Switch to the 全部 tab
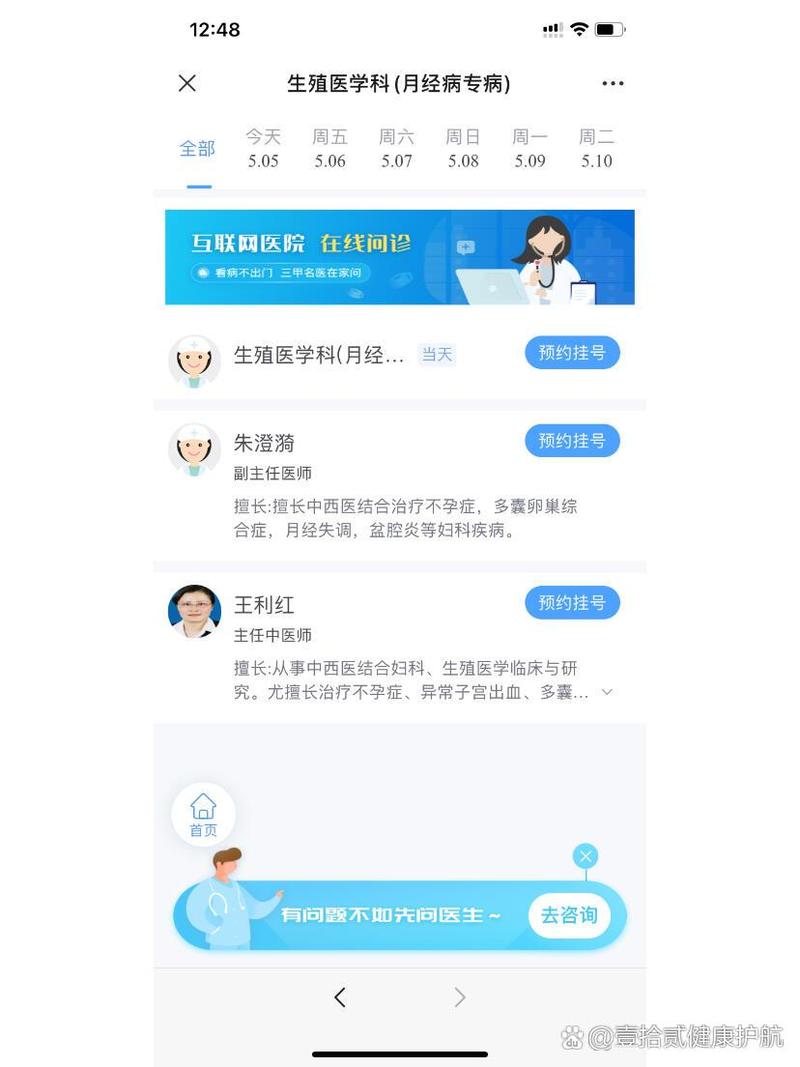The image size is (800, 1067). [x=197, y=149]
